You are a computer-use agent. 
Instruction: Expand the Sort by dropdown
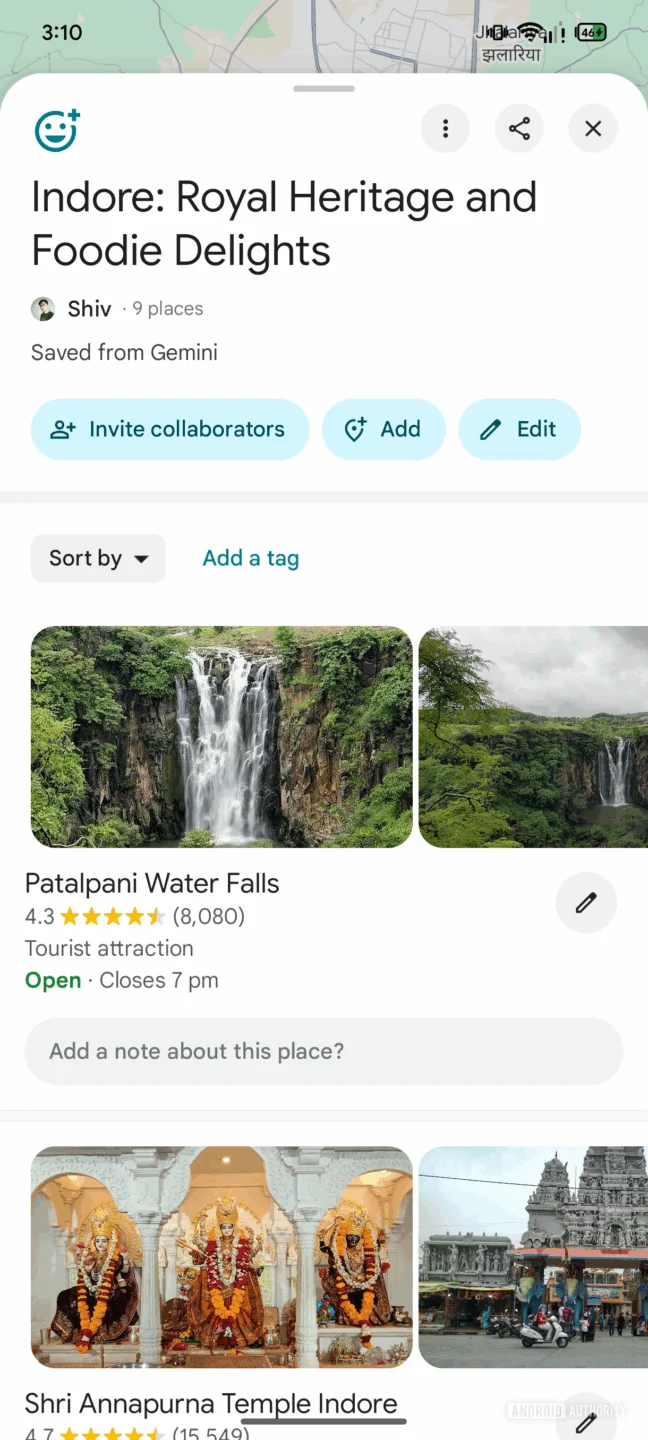(98, 558)
